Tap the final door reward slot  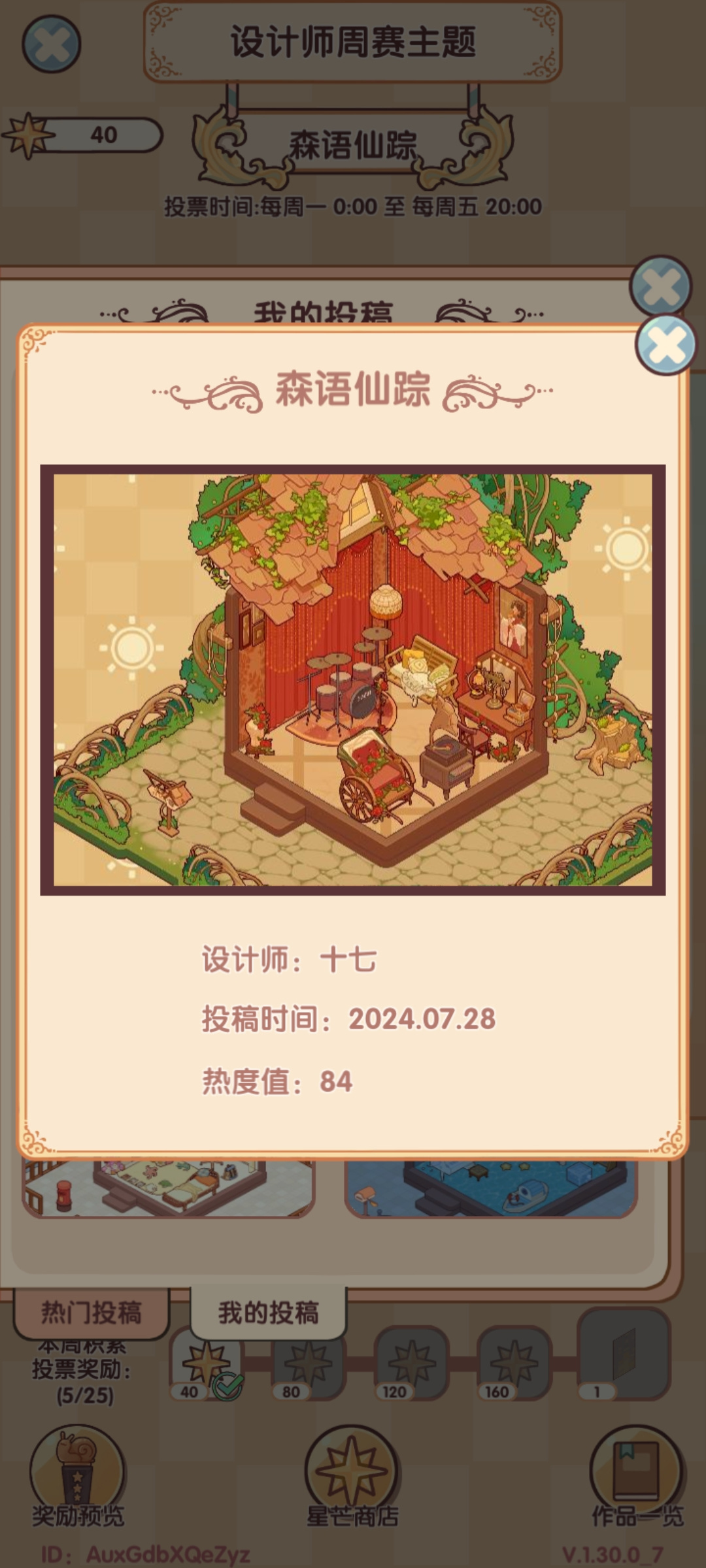pos(624,1355)
